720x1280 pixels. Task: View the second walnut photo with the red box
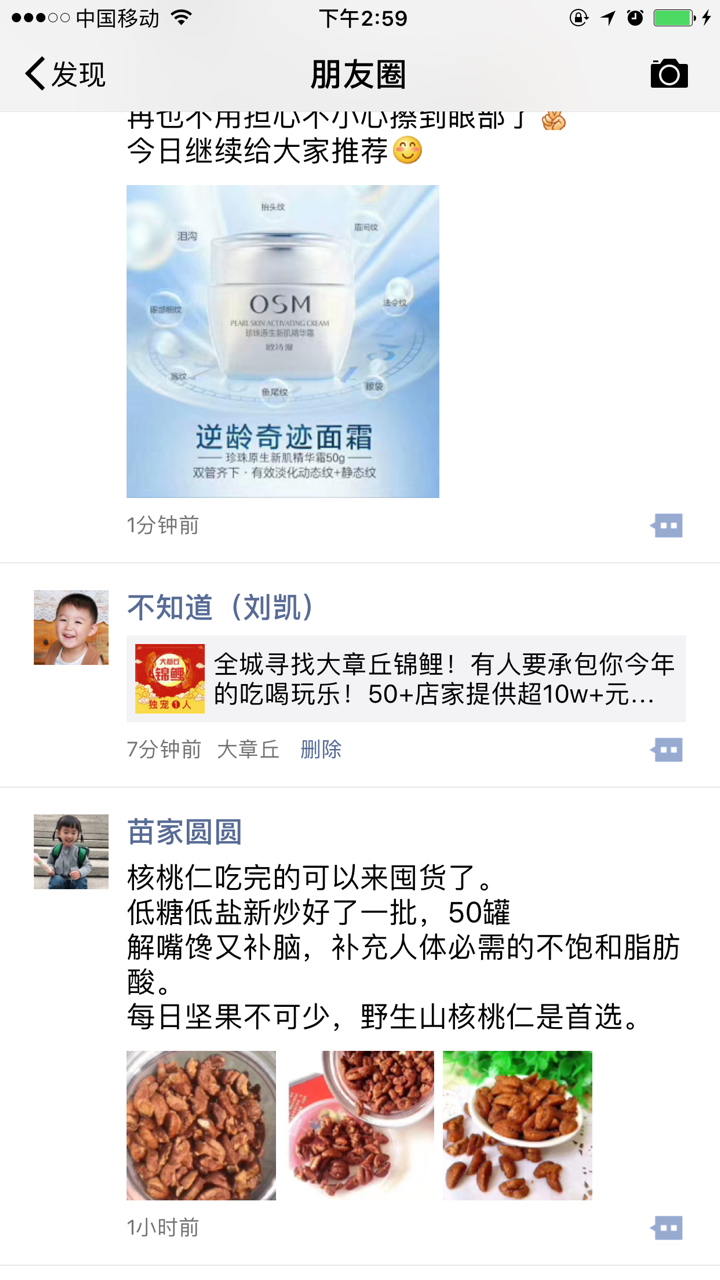[361, 1125]
